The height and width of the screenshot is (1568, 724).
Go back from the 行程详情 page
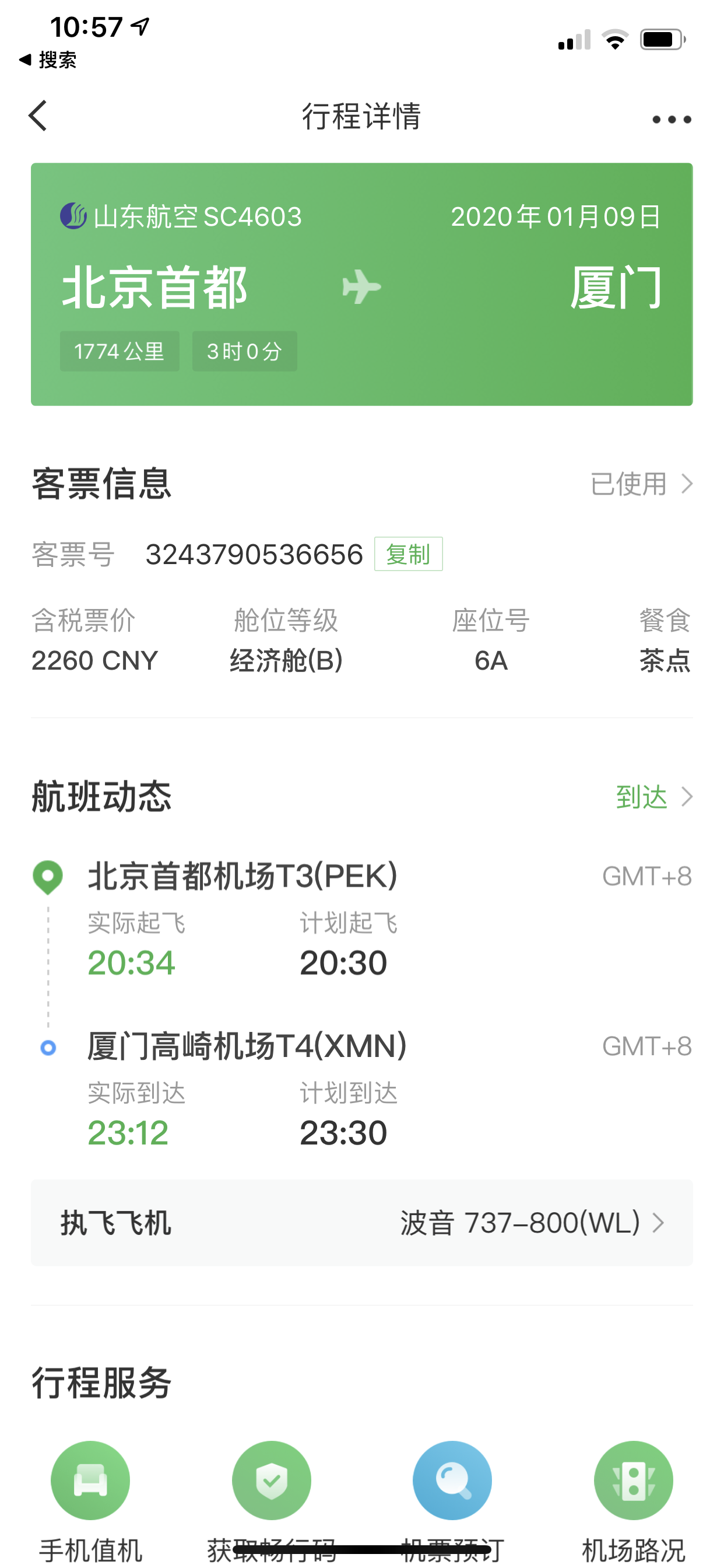click(x=38, y=116)
